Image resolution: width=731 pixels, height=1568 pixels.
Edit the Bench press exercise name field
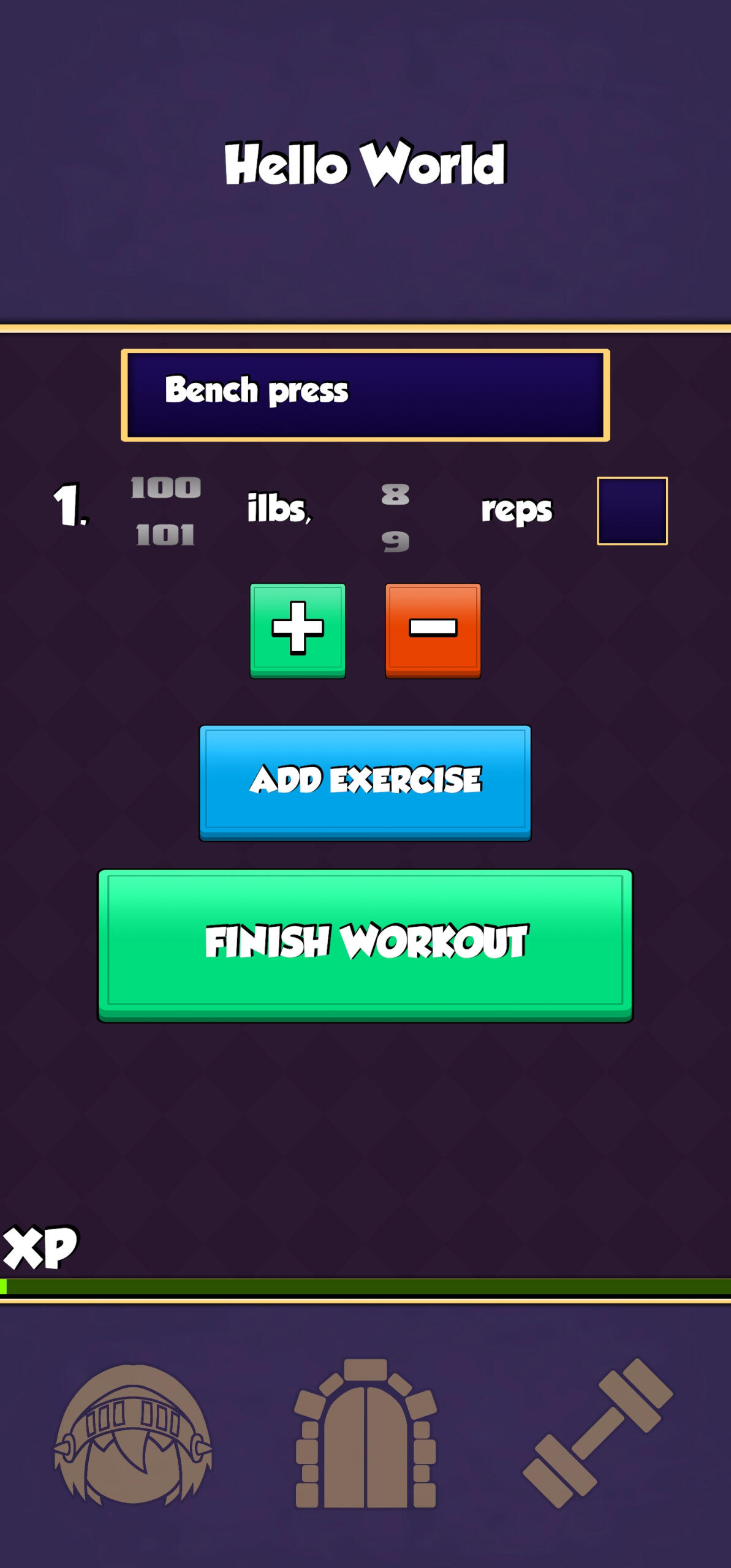[365, 395]
